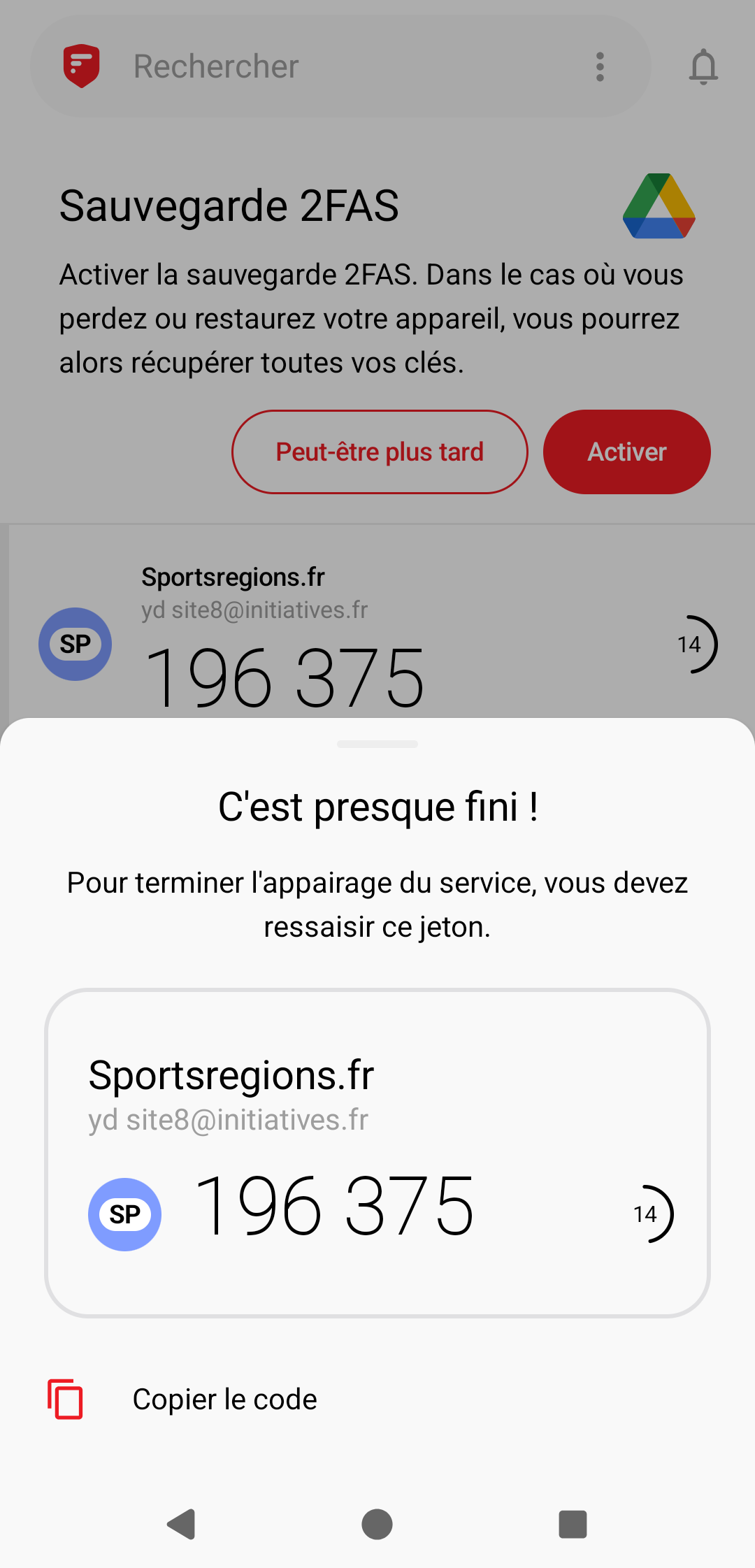Tap the Sportsregions.fr token card in the sheet
This screenshot has height=1568, width=755.
(377, 1153)
